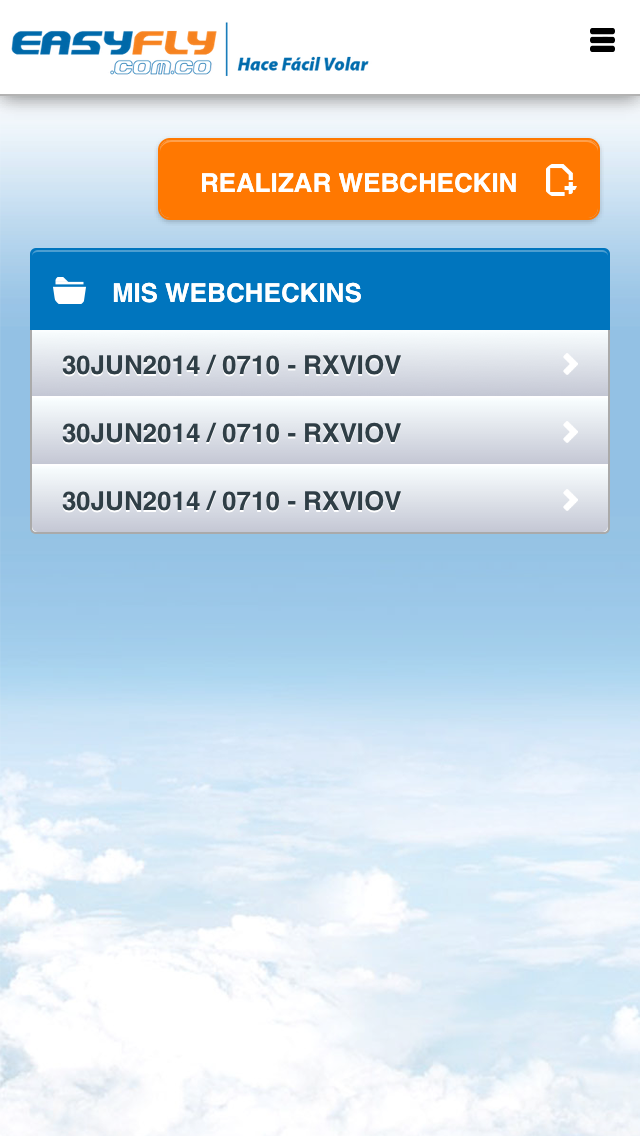
Task: Open the hamburger menu
Action: tap(602, 40)
